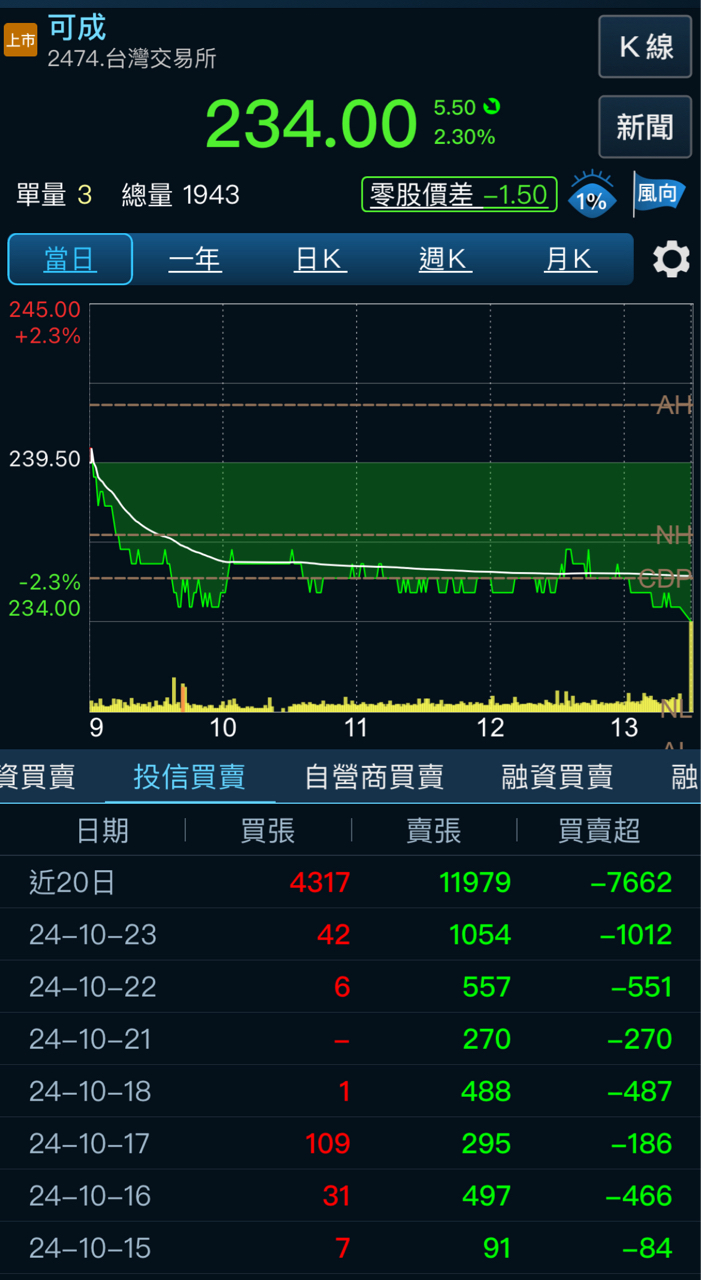Open the K線 chart button
701x1280 pixels.
(x=645, y=47)
